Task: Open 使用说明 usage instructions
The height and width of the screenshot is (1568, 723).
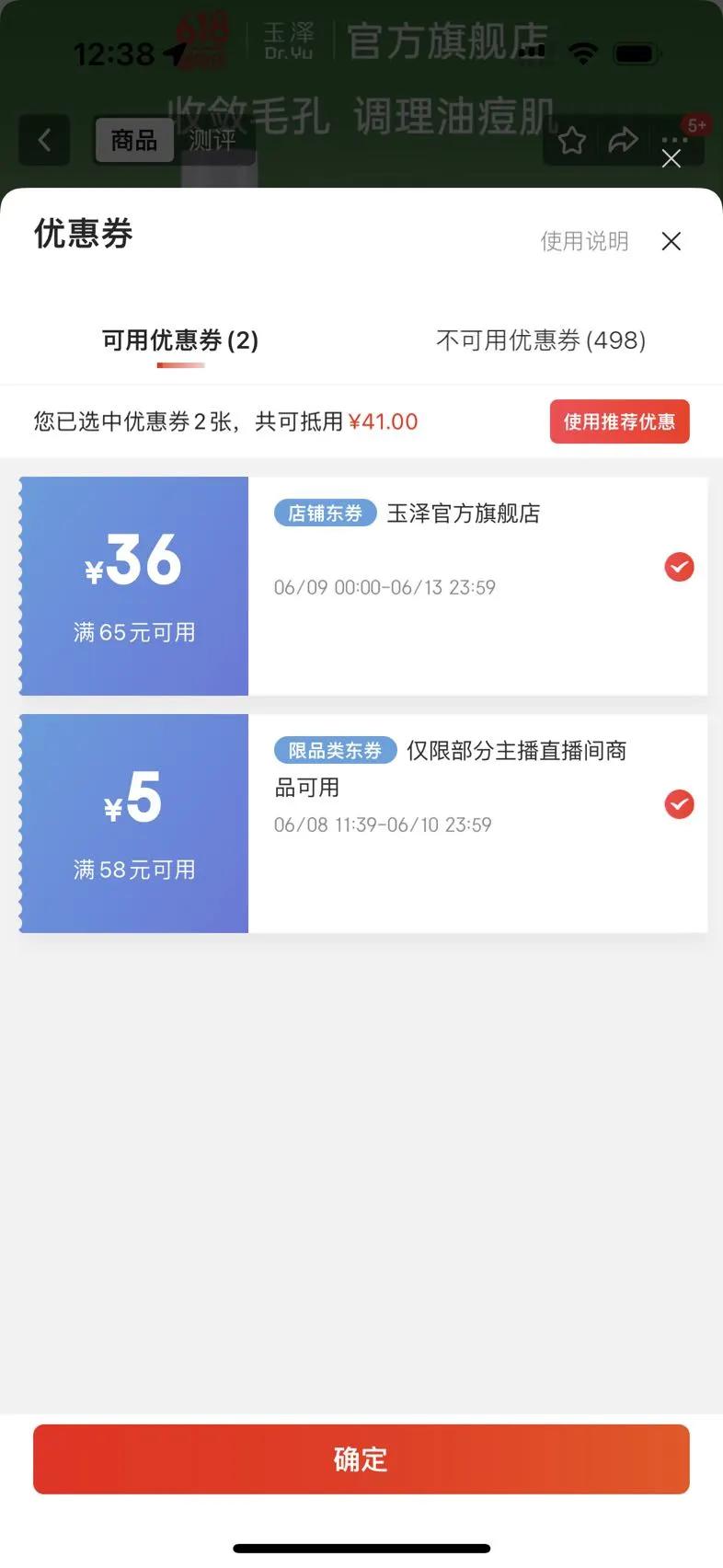Action: [x=584, y=241]
